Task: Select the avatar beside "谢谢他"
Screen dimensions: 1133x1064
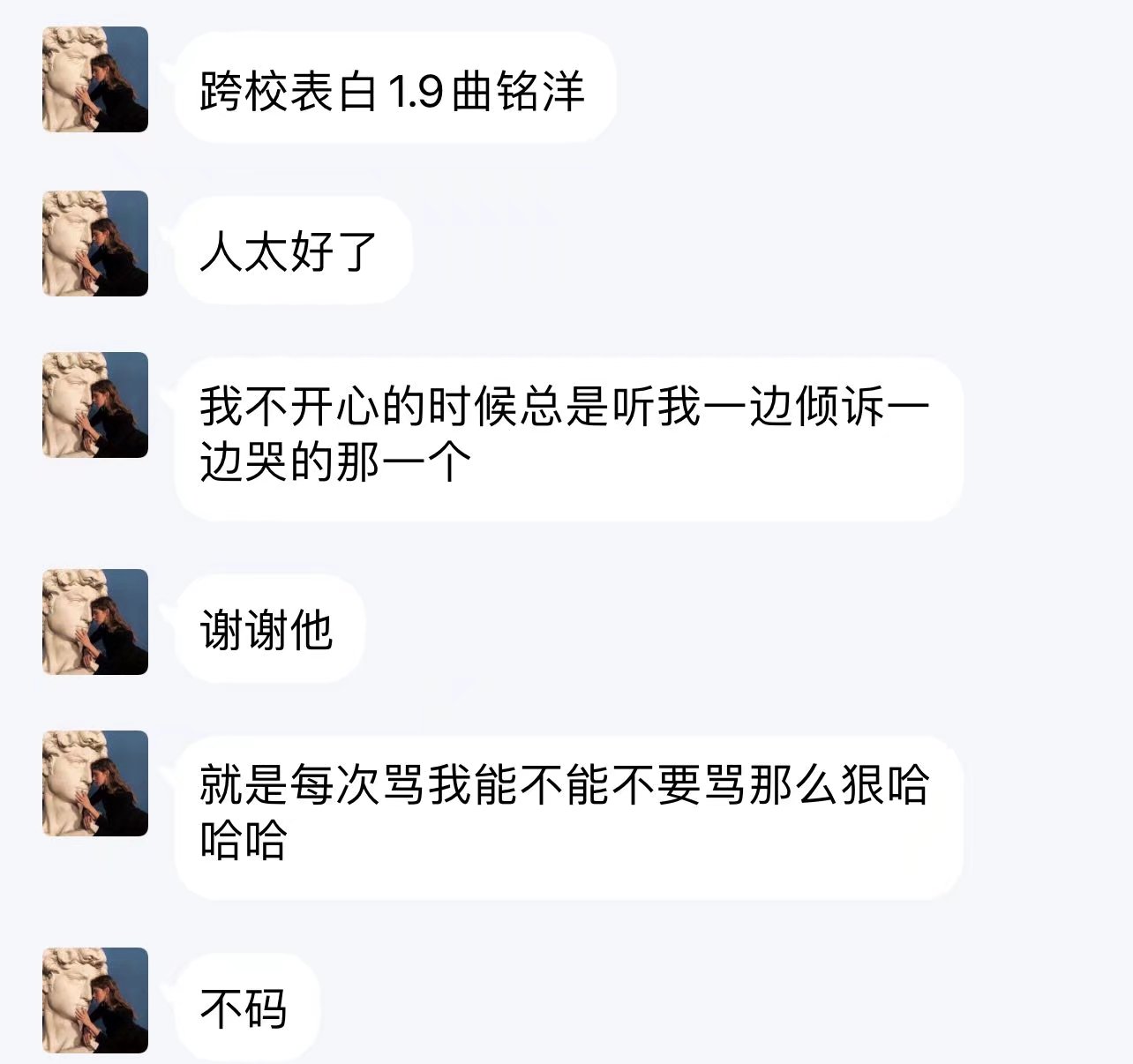Action: point(95,622)
